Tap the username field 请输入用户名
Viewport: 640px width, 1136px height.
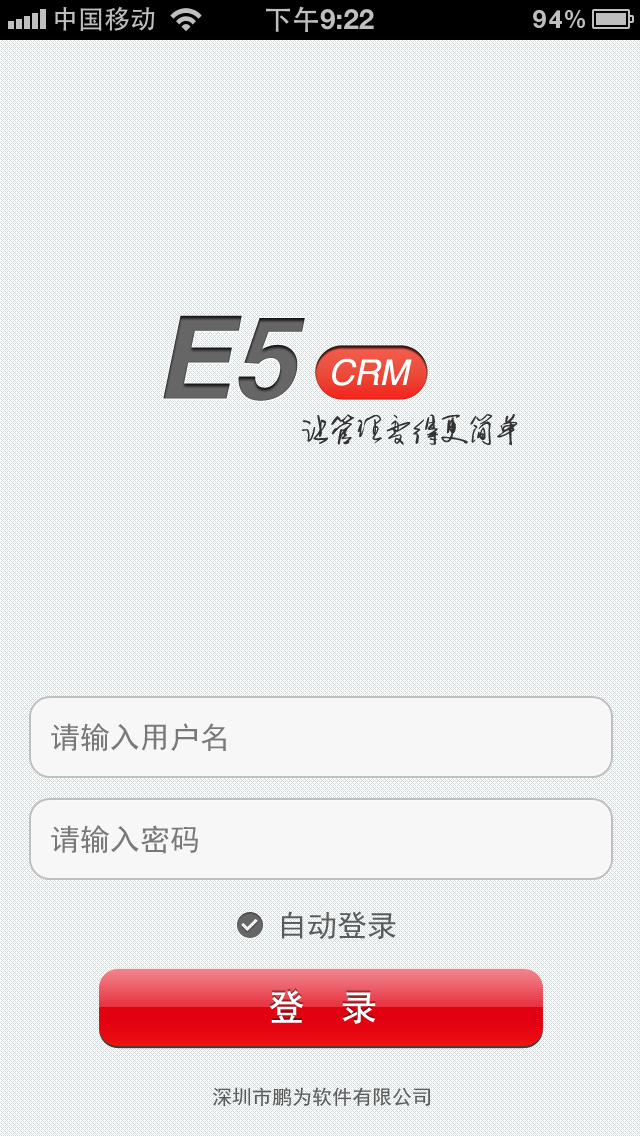(320, 737)
